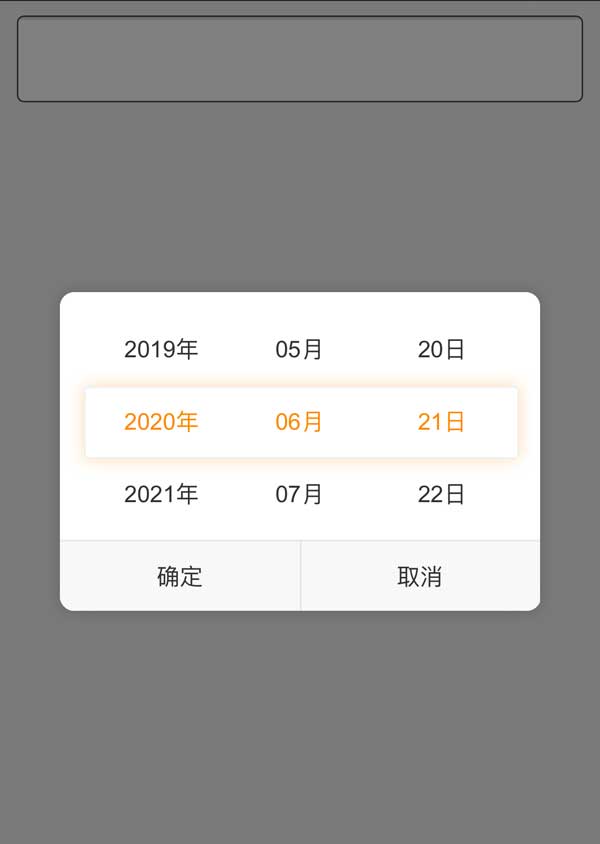Pick 20日 in the day column
The width and height of the screenshot is (600, 844).
coord(441,350)
